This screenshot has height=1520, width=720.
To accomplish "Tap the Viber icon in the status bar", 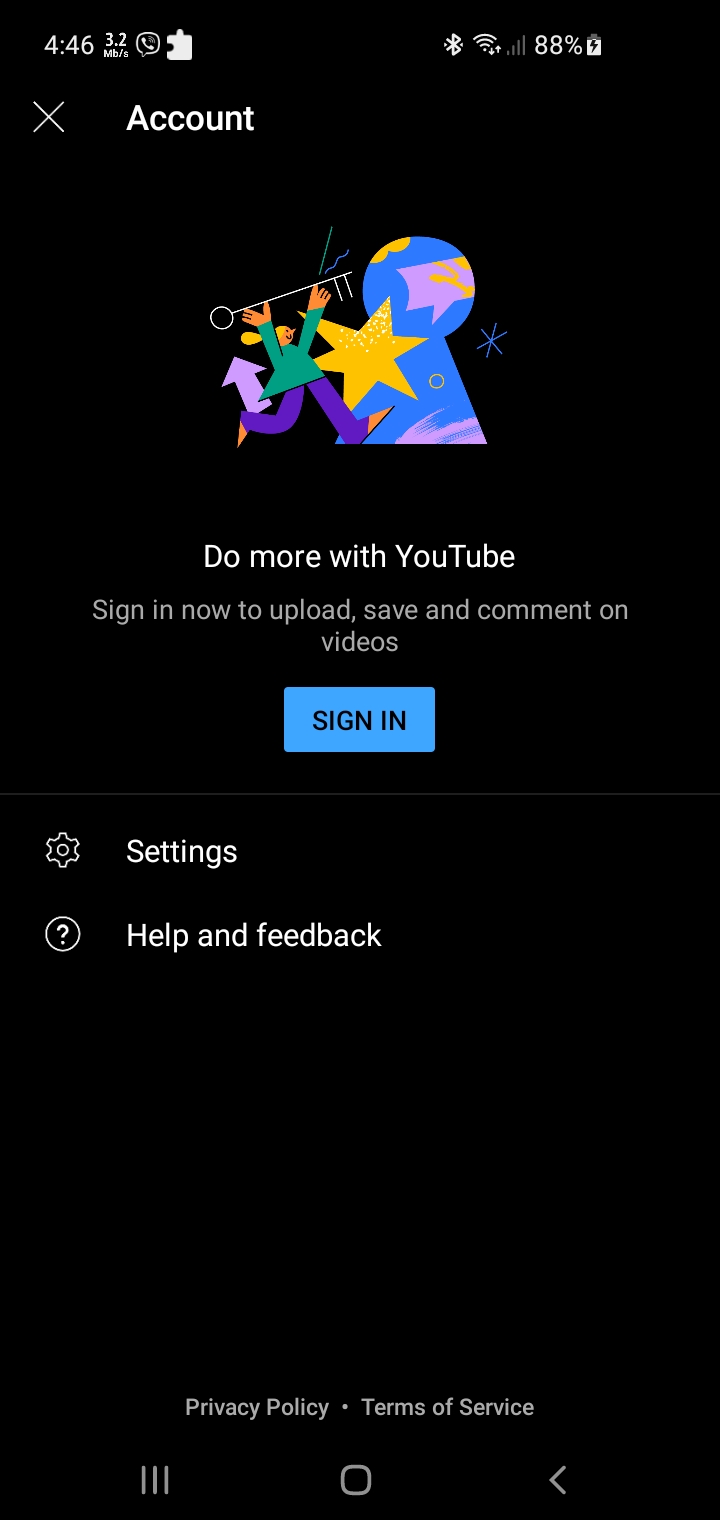I will 146,44.
